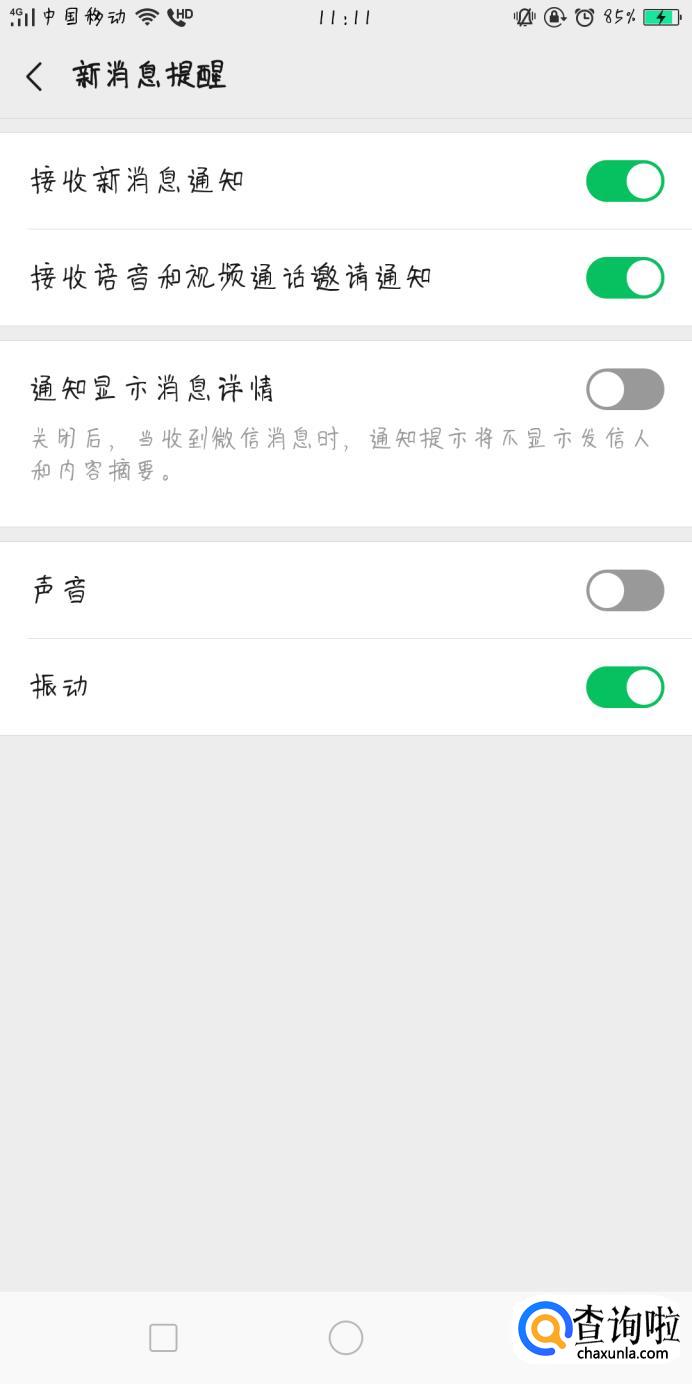Go to home via navigation bar circle
The height and width of the screenshot is (1384, 692).
click(x=345, y=1337)
